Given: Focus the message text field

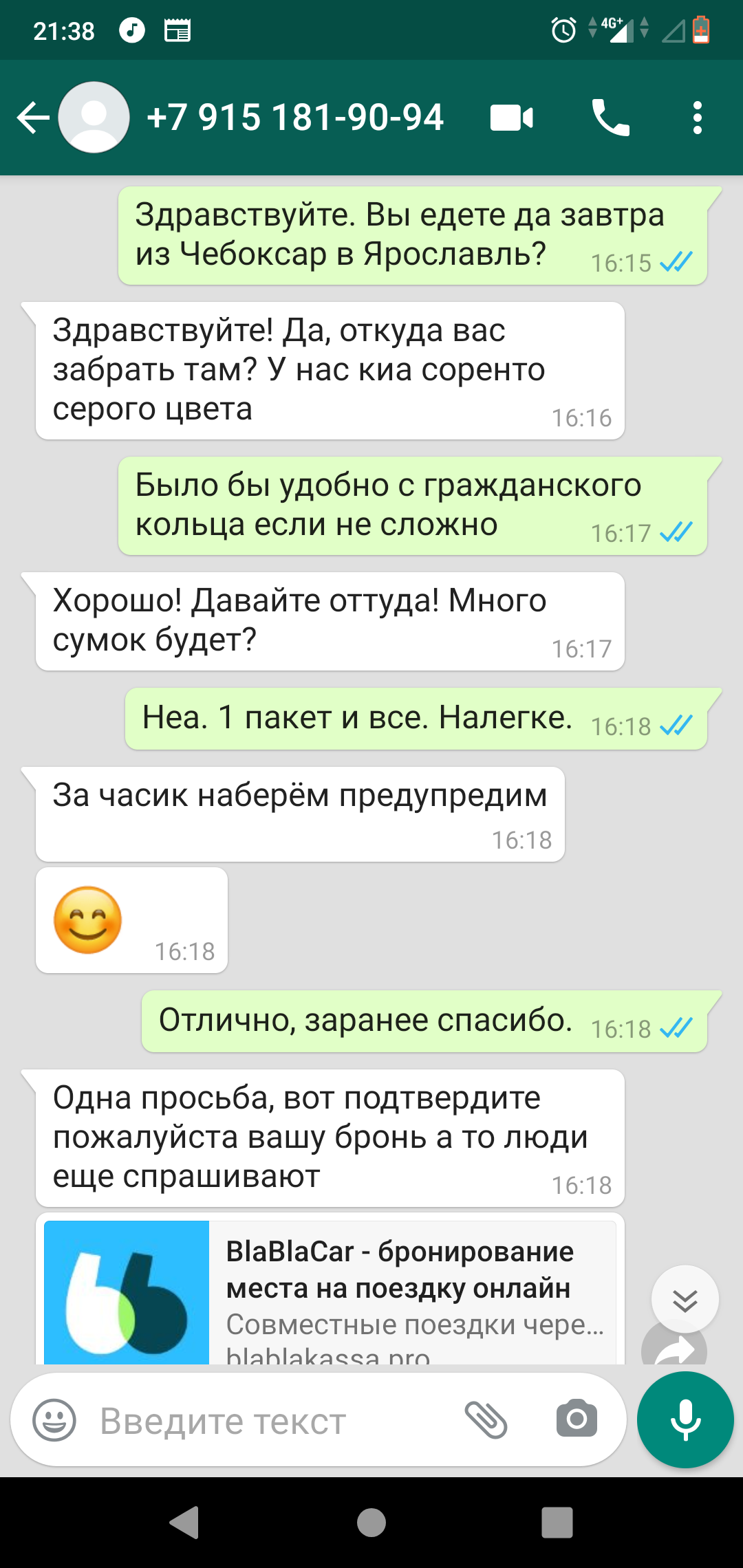Looking at the screenshot, I should pos(275,1420).
